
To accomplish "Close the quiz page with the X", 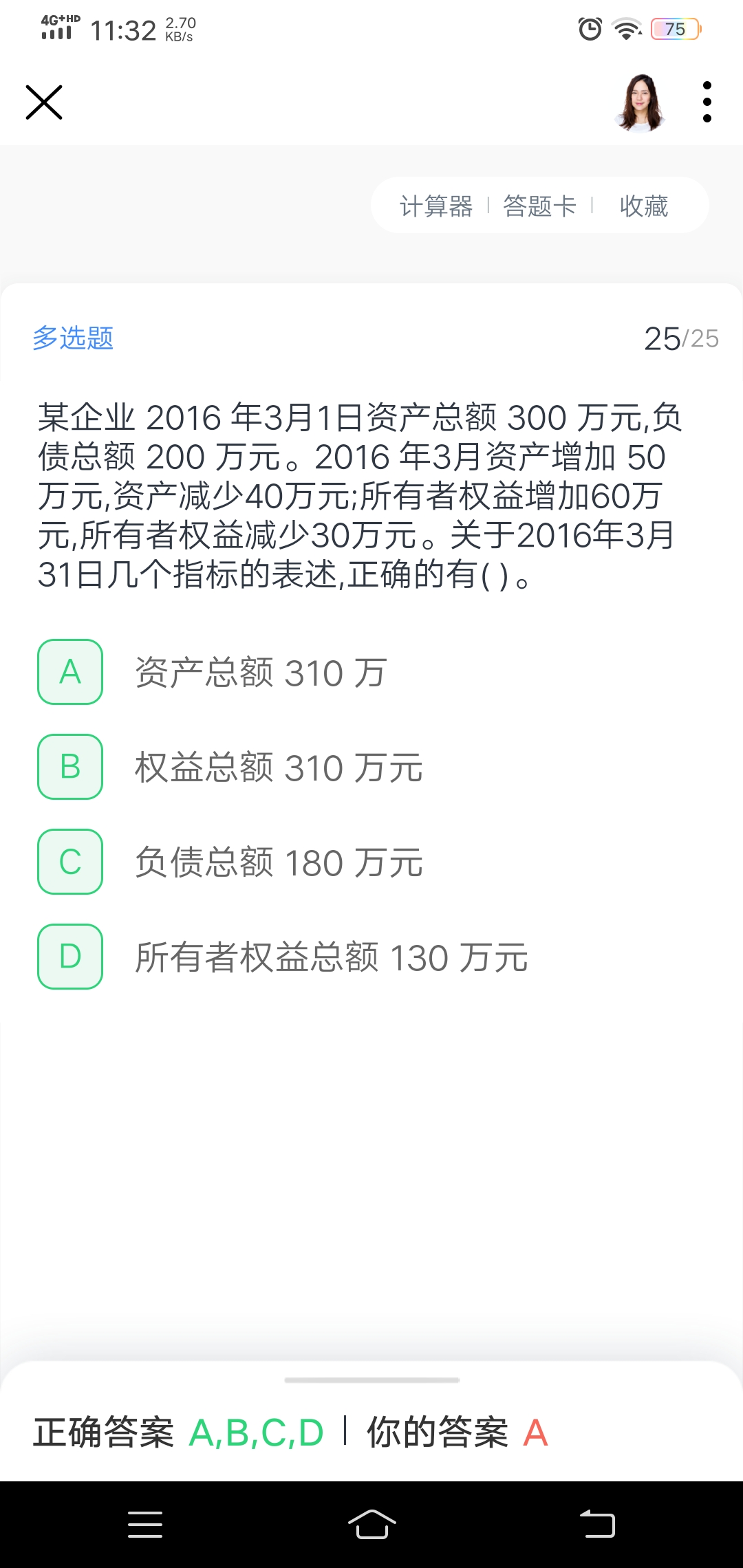I will (x=44, y=102).
